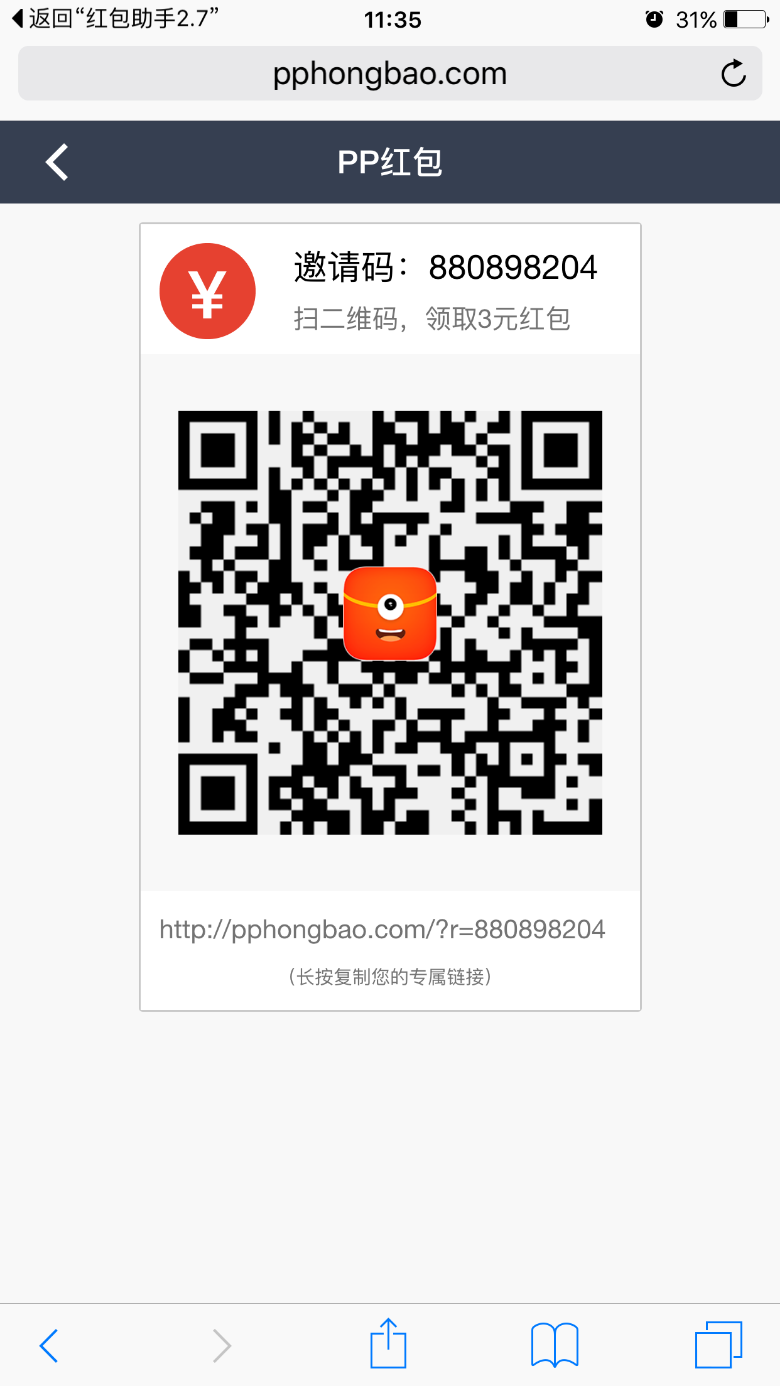
Task: Tap the pphongbao.com address bar
Action: coord(390,74)
